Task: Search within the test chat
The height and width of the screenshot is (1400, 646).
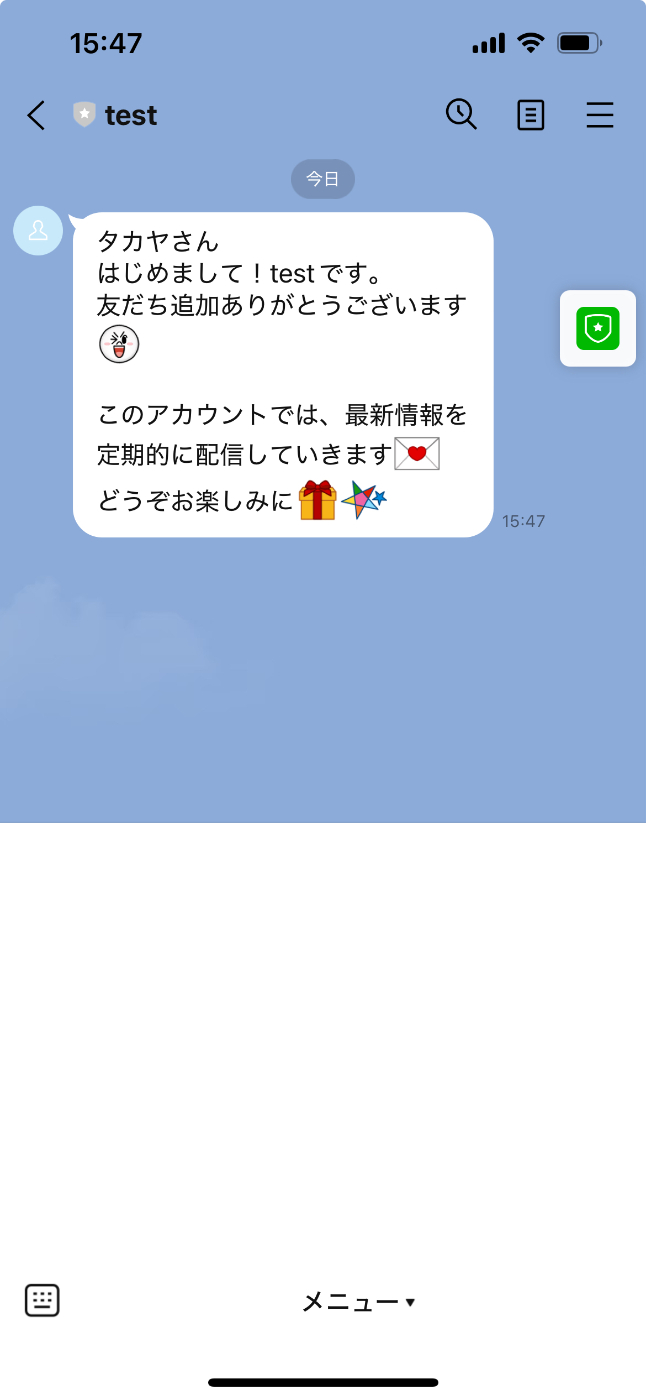Action: coord(461,115)
